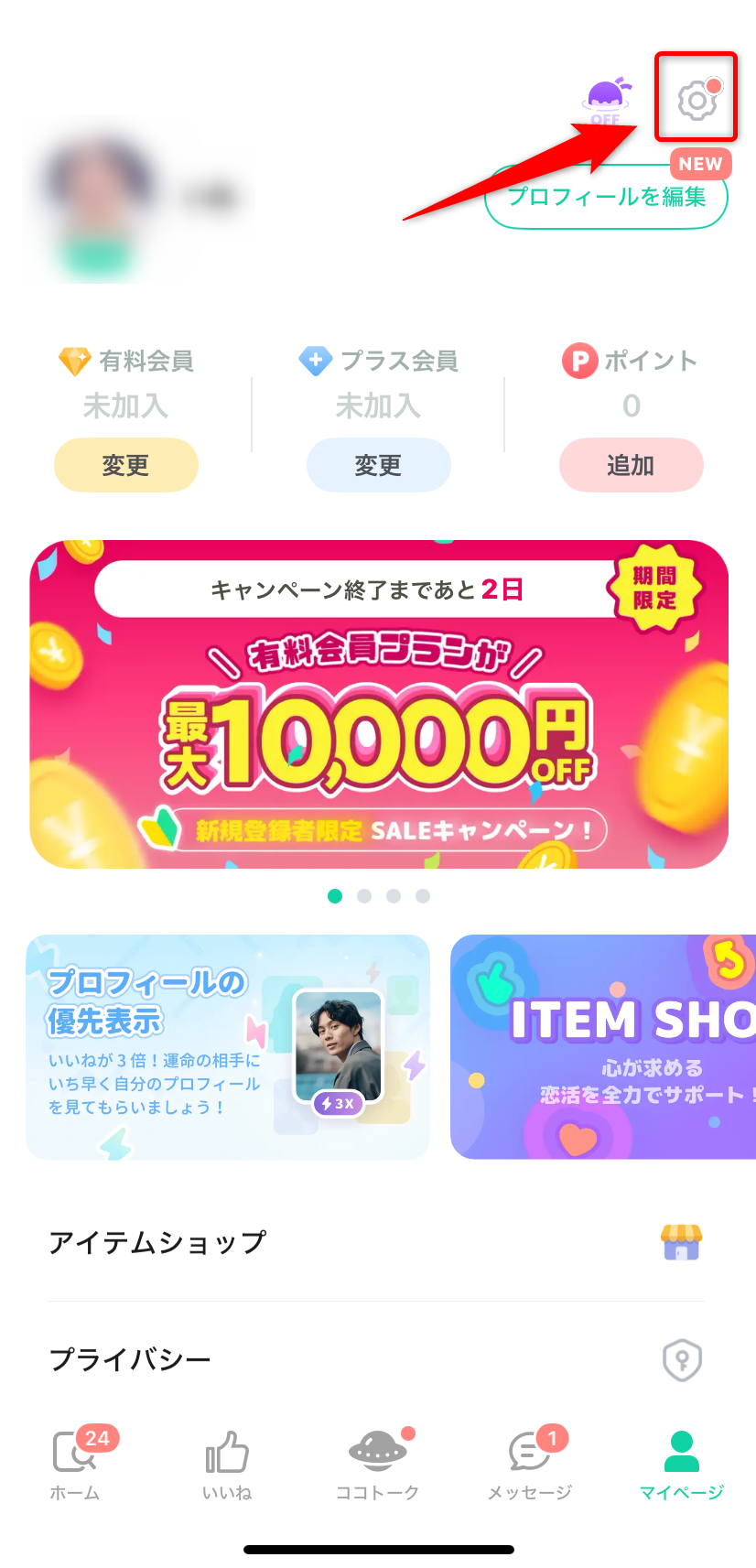The height and width of the screenshot is (1568, 756).
Task: Tap 変更 under 有料会員
Action: click(x=125, y=465)
